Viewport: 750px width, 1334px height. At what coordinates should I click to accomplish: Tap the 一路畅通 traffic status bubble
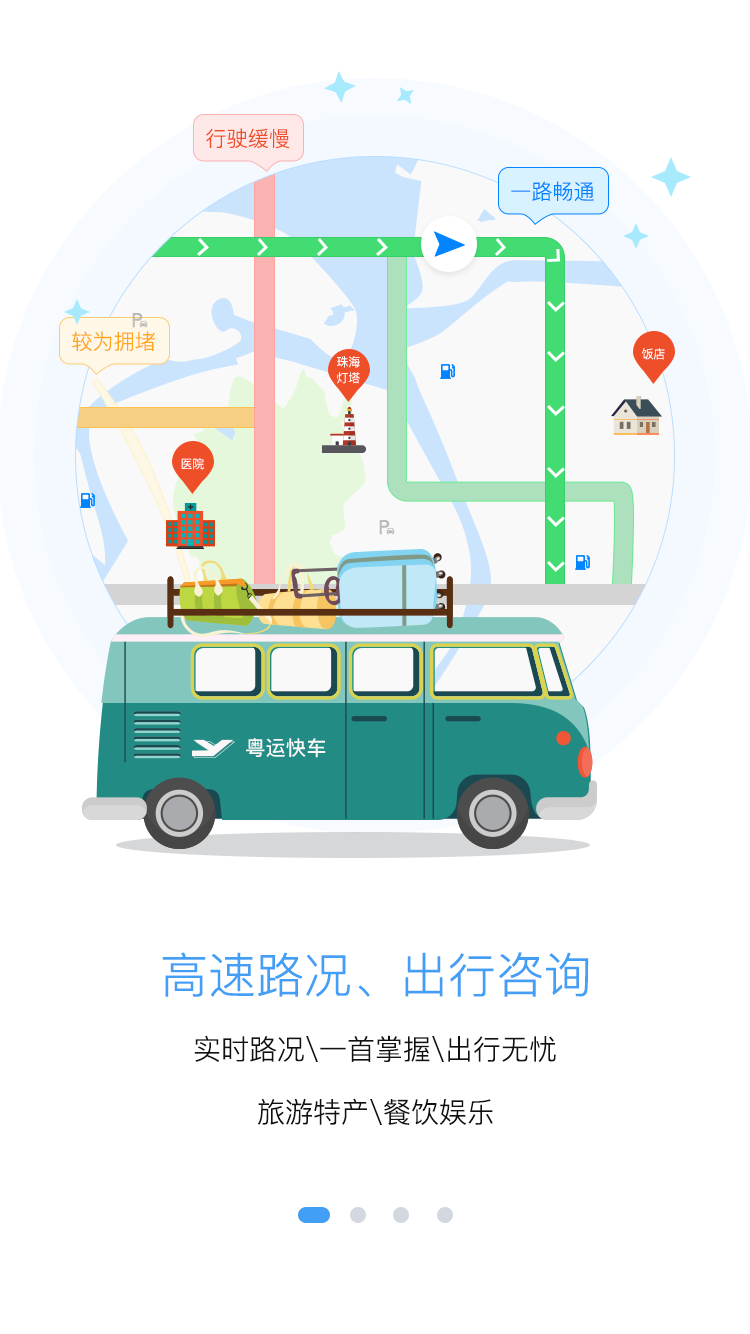coord(553,191)
